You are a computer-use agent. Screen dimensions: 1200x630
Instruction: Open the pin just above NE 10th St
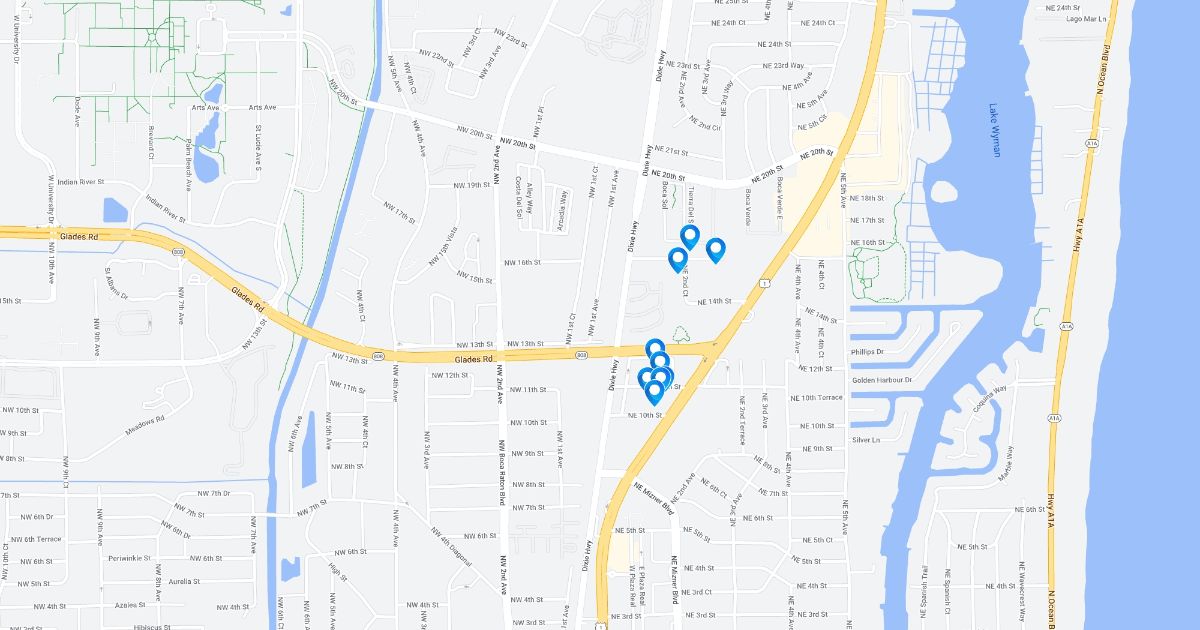tap(654, 392)
